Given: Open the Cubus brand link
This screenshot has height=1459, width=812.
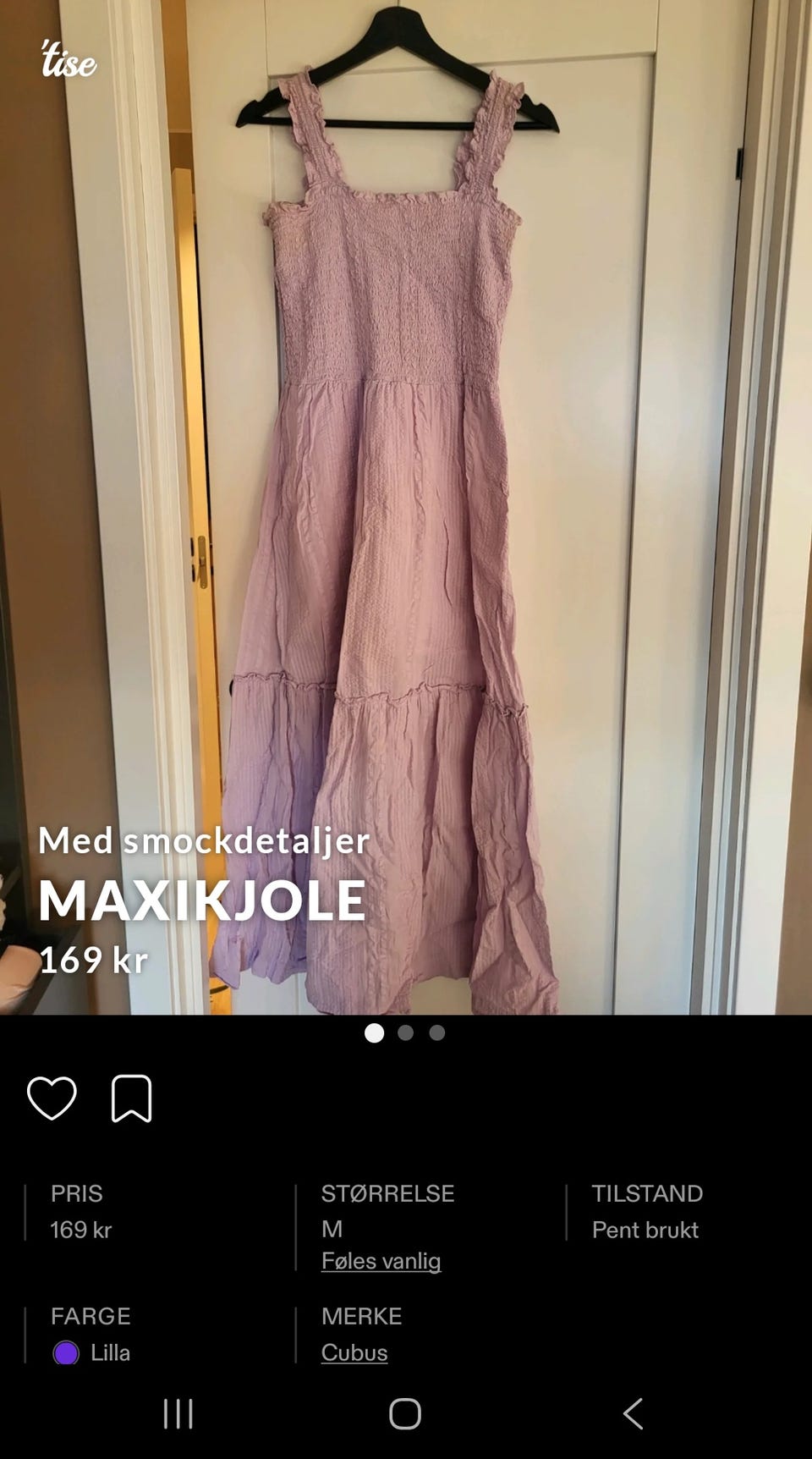Looking at the screenshot, I should 354,1353.
